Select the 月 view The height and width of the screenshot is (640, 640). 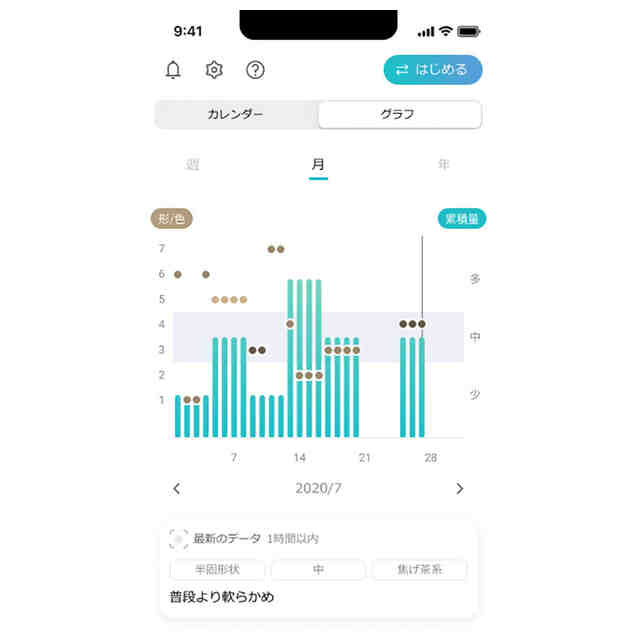(318, 165)
